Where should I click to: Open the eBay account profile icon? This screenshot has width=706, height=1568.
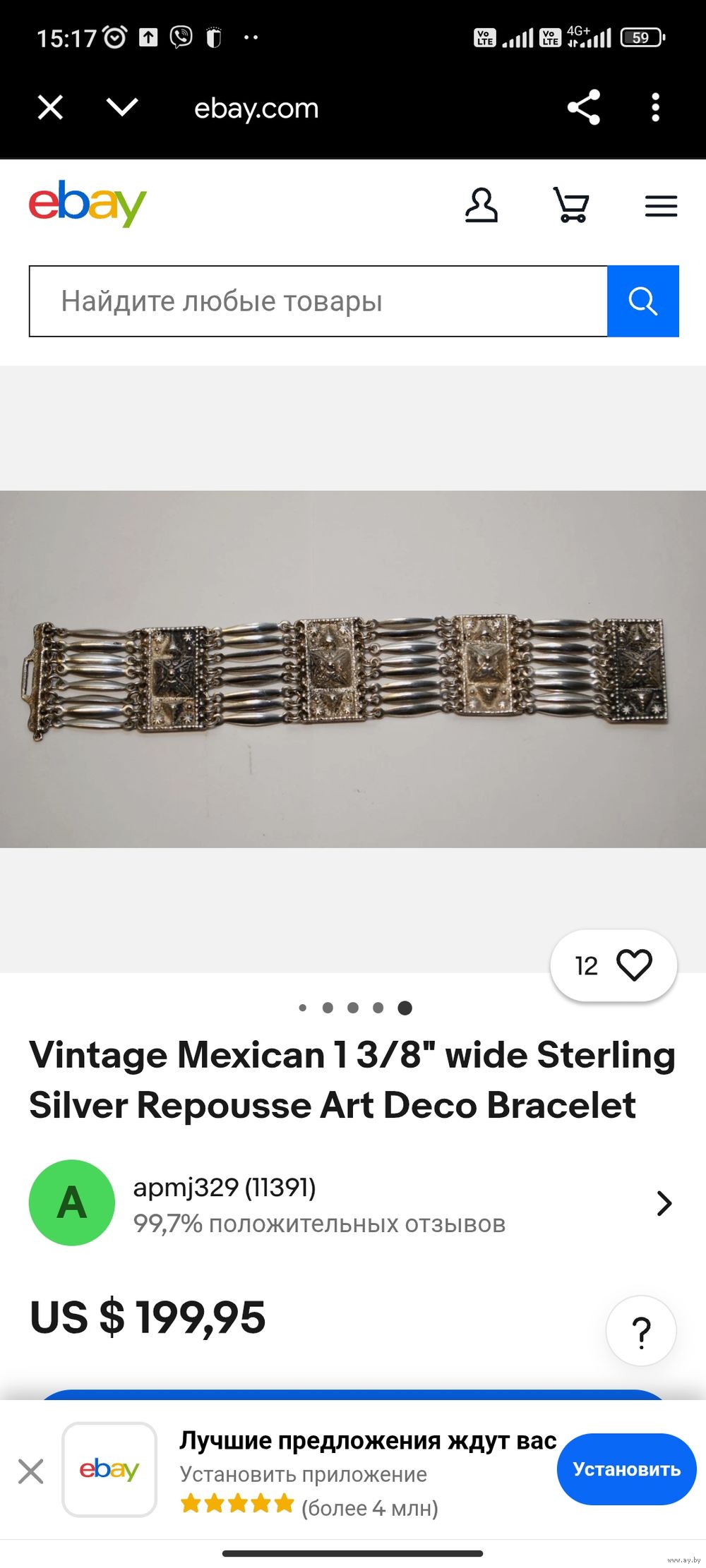pos(481,205)
